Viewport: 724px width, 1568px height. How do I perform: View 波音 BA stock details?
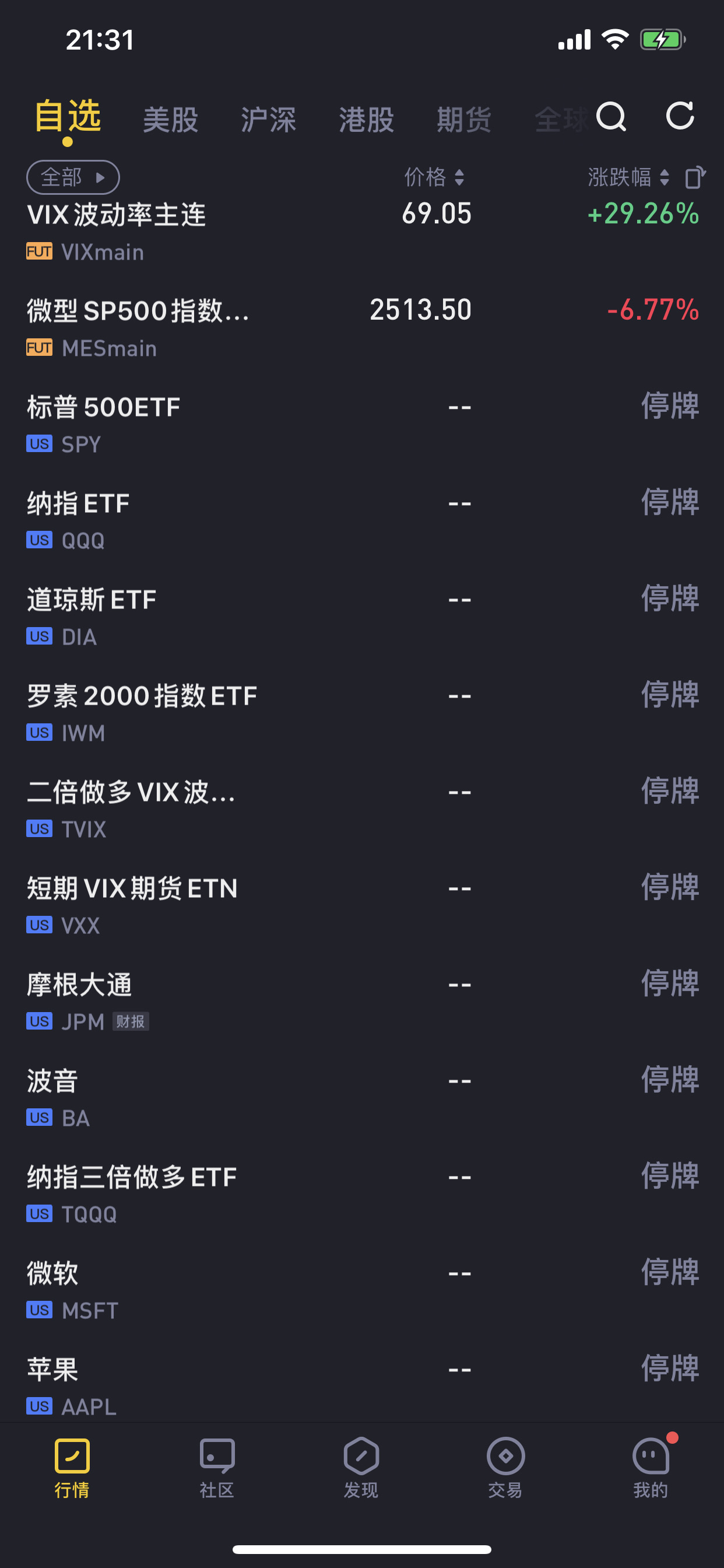[362, 1097]
